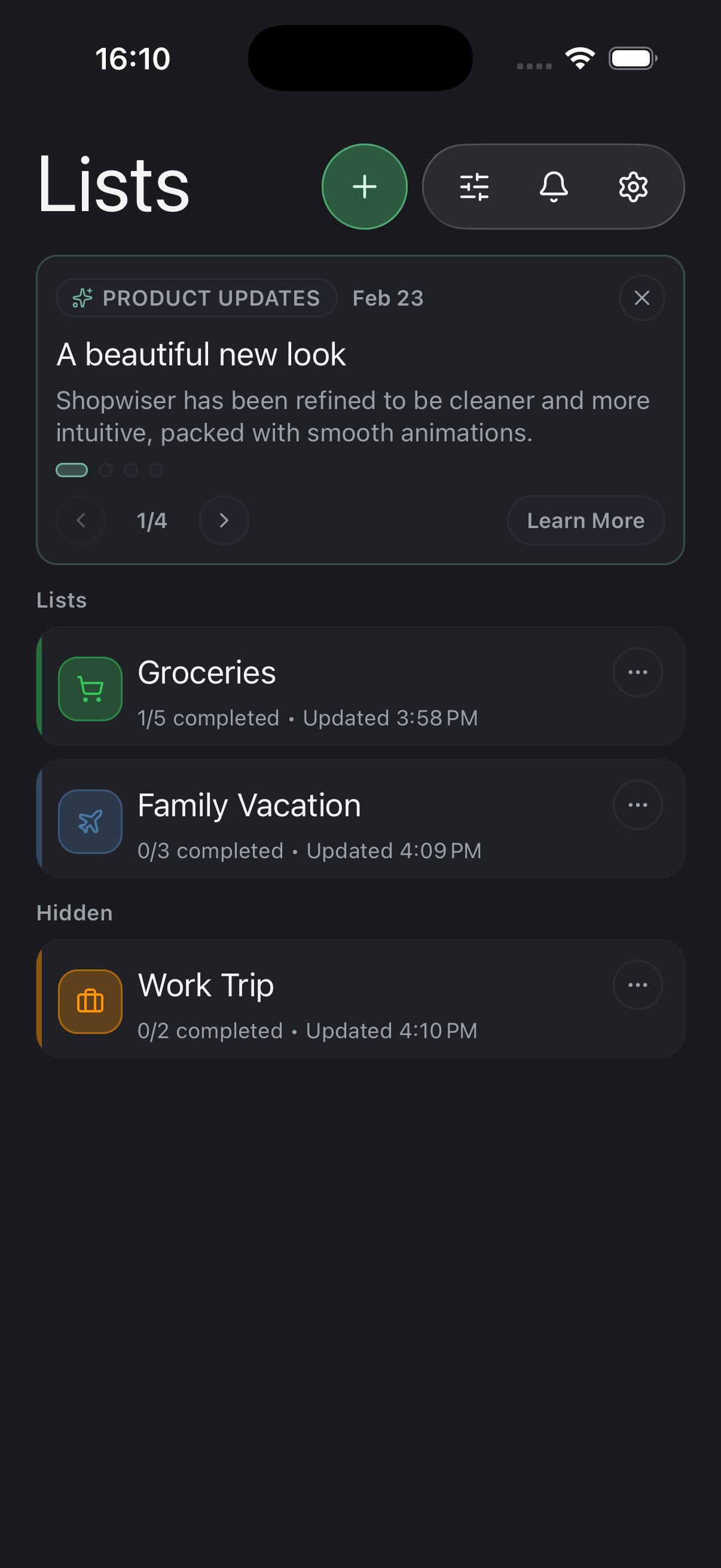Image resolution: width=721 pixels, height=1568 pixels.
Task: Open the Work Trip options menu
Action: tap(637, 985)
